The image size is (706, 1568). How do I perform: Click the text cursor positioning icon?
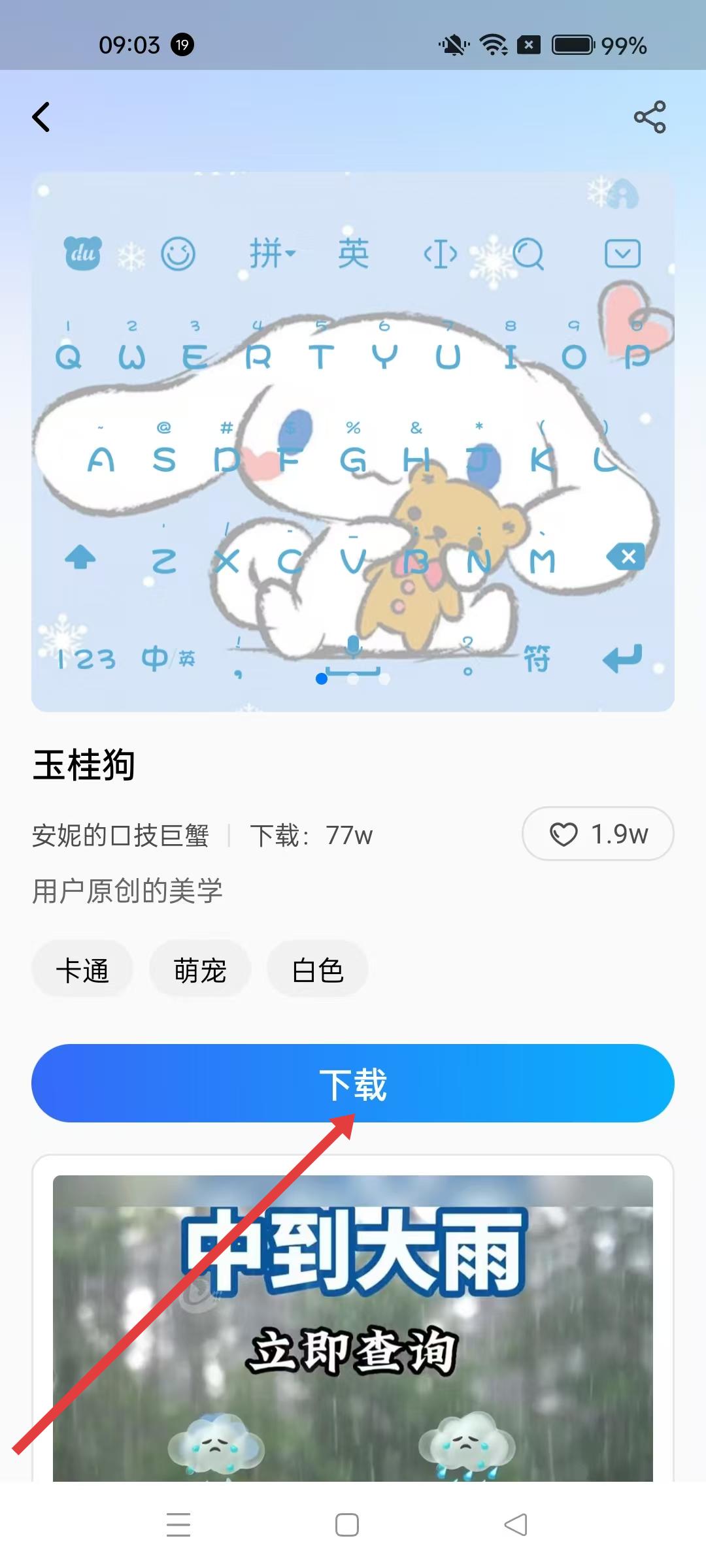(439, 255)
